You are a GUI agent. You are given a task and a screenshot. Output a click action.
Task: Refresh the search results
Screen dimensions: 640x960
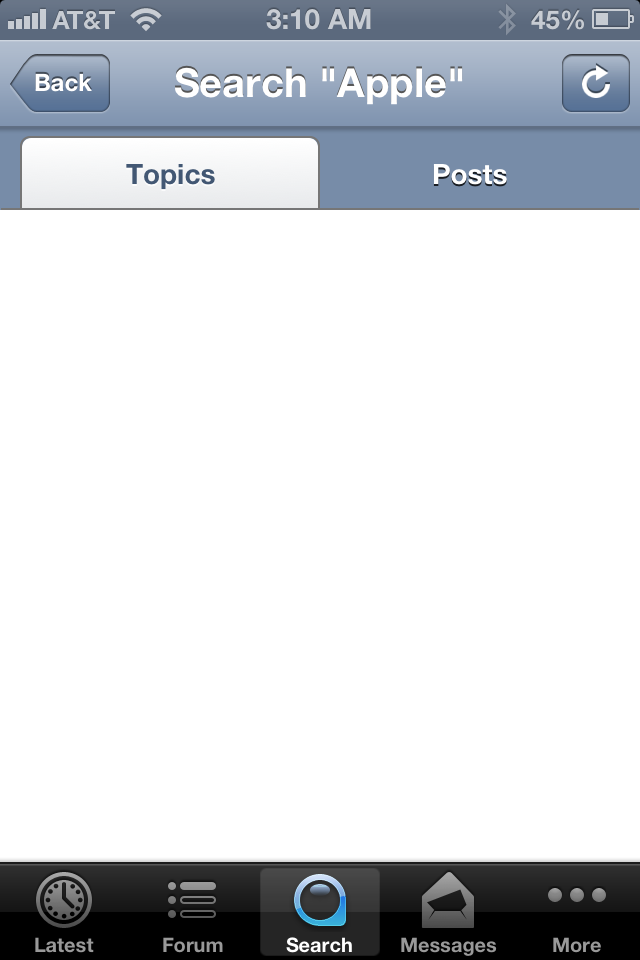[595, 83]
